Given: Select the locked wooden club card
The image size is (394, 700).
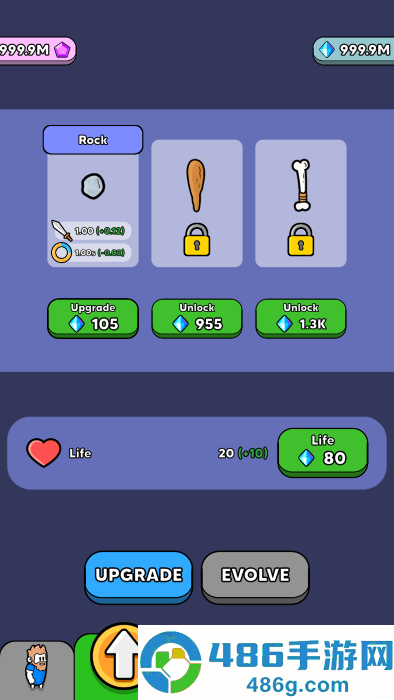Looking at the screenshot, I should click(x=197, y=204).
